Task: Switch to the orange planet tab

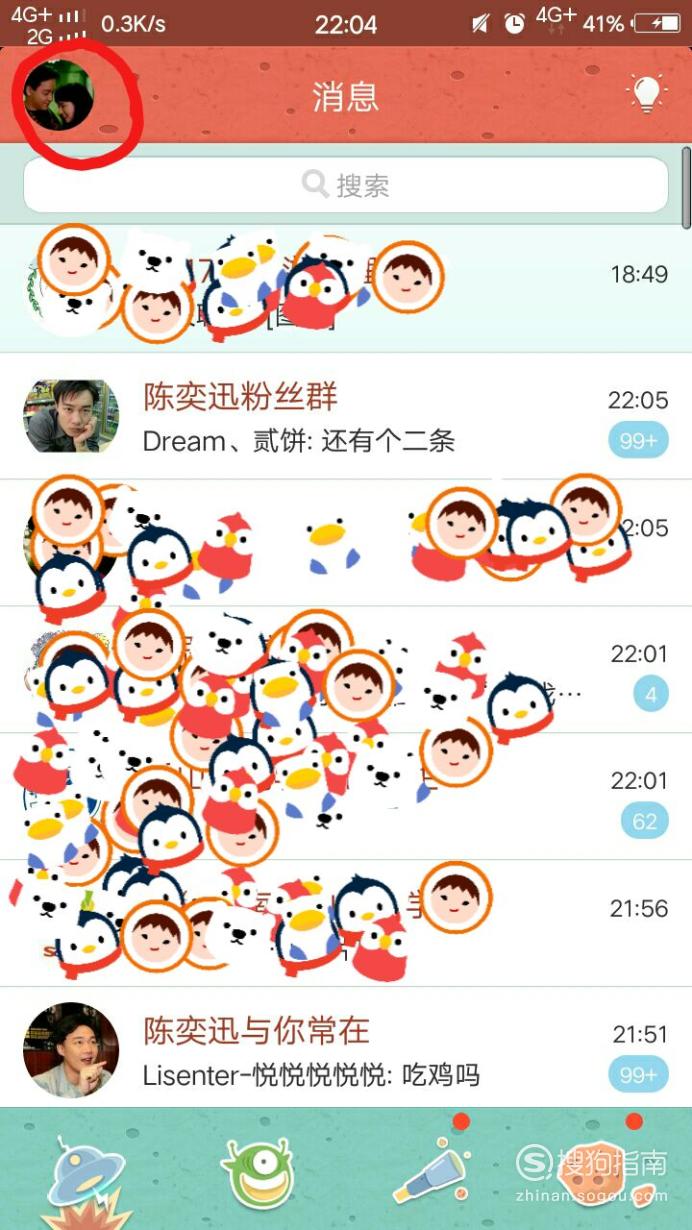Action: click(606, 1172)
